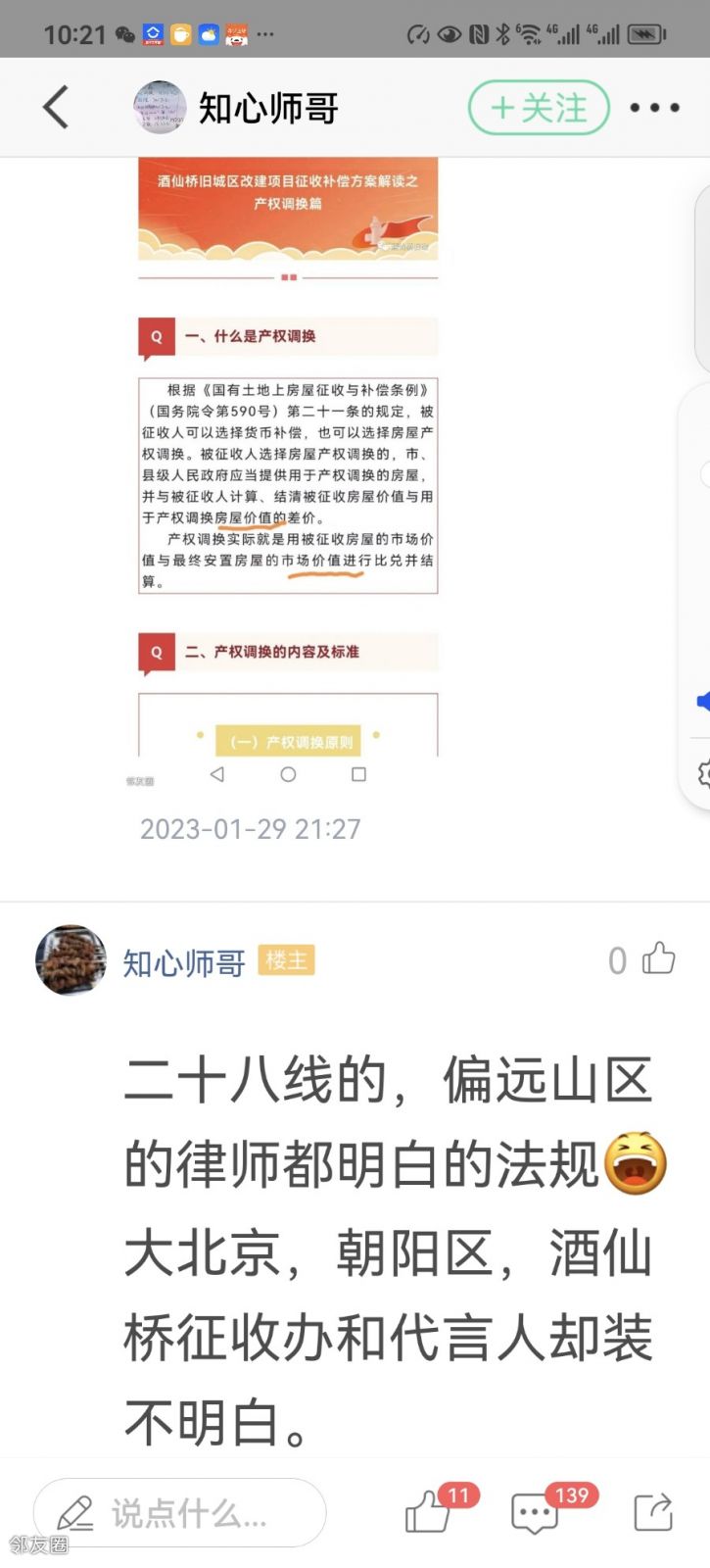Like the post with bottom thumbs-up
This screenshot has width=710, height=1568.
point(429,1512)
